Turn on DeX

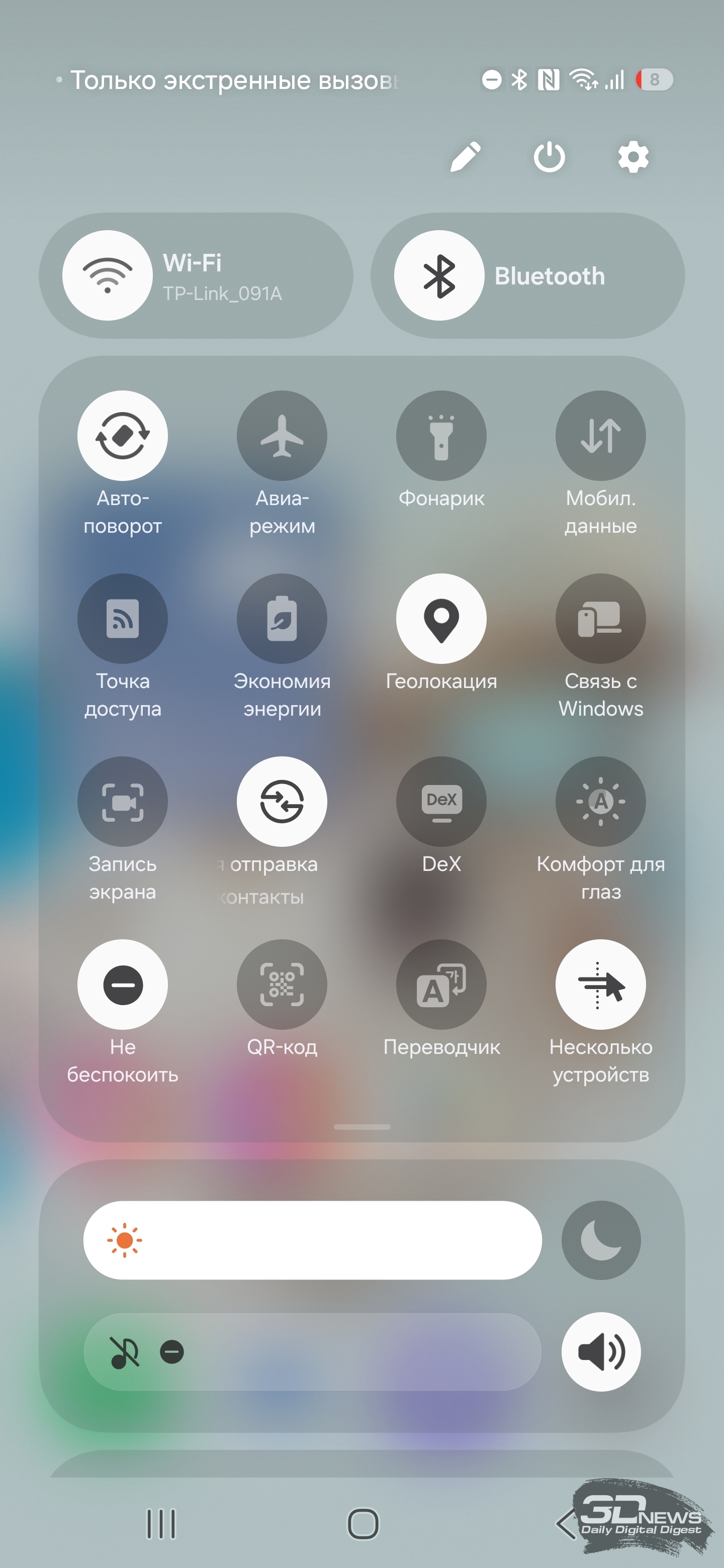pos(441,802)
